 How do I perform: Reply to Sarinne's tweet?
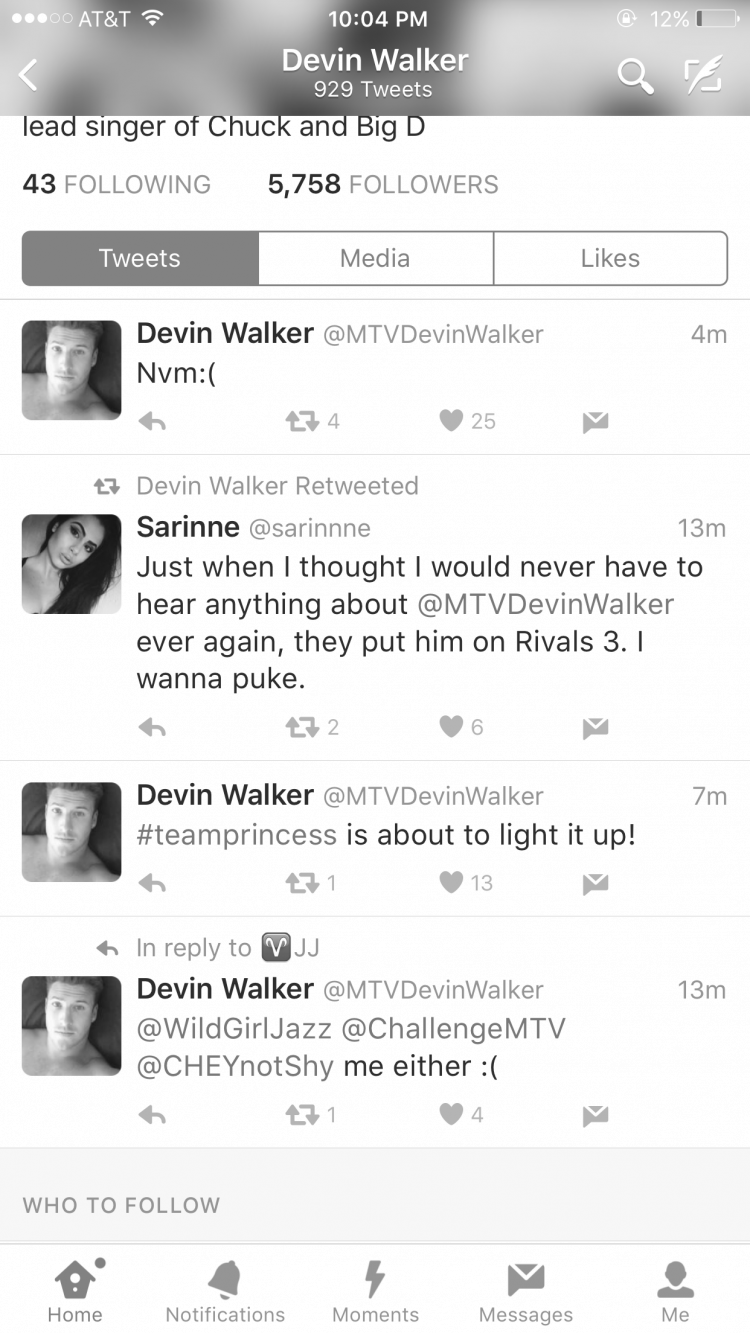152,727
